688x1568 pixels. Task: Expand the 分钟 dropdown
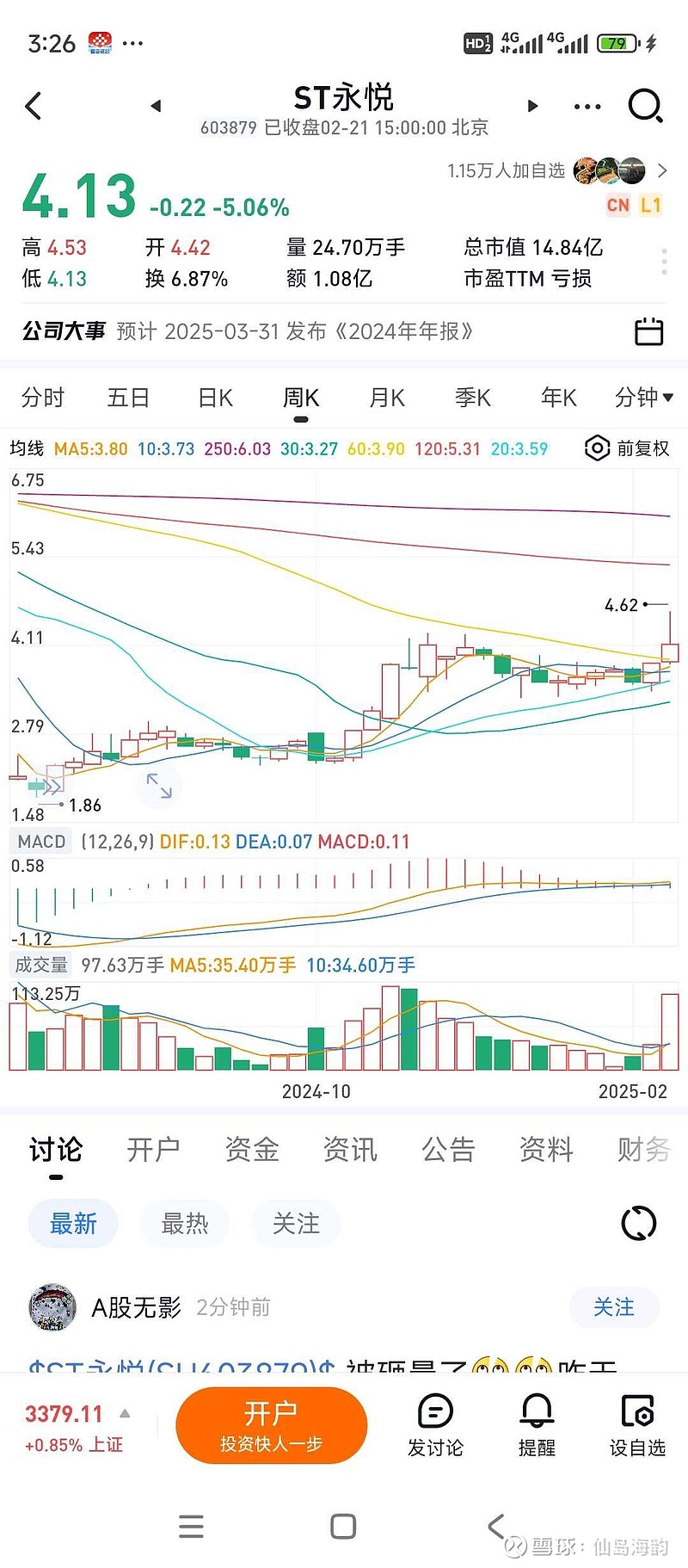[x=644, y=398]
